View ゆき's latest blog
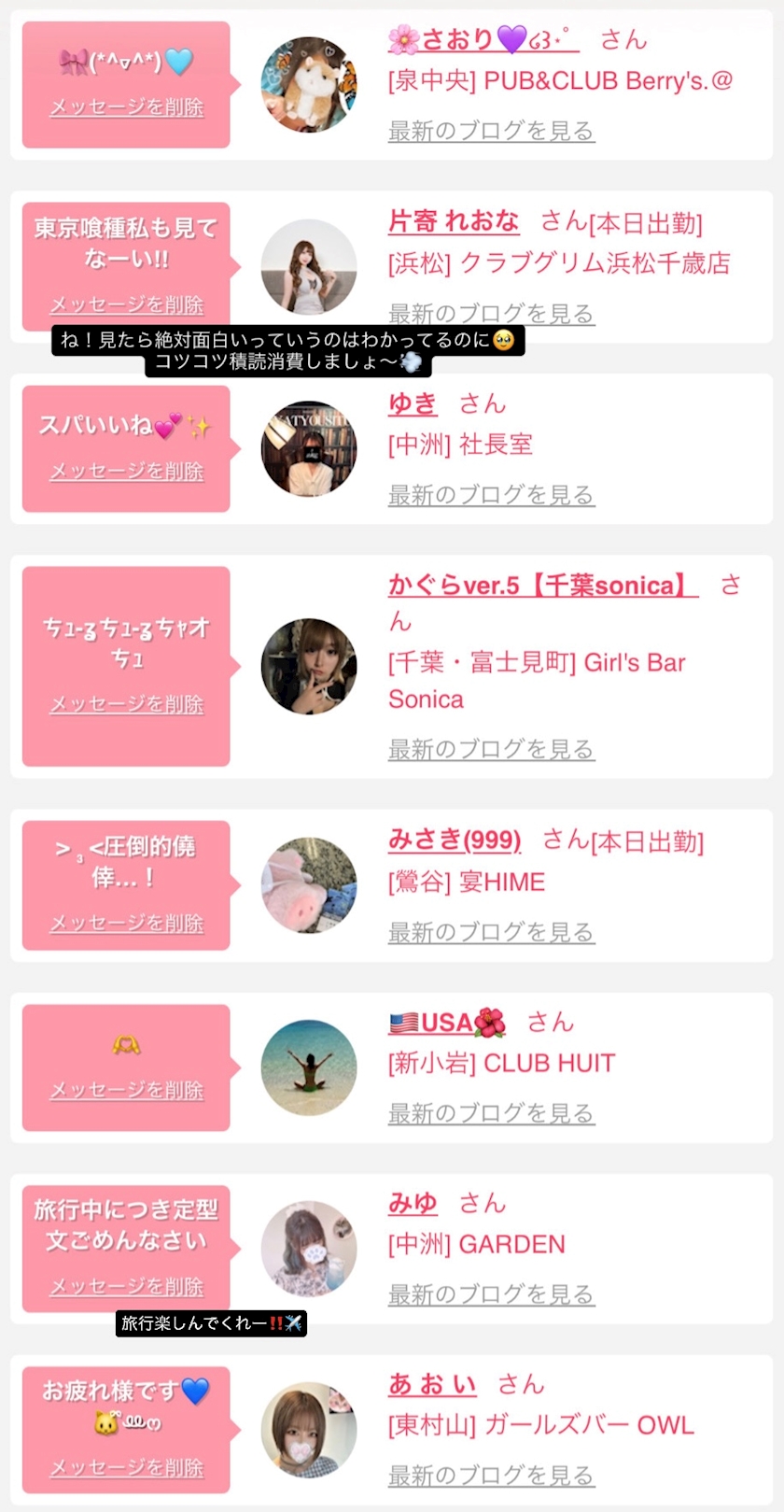Screen dimensions: 784x1512 (x=491, y=496)
